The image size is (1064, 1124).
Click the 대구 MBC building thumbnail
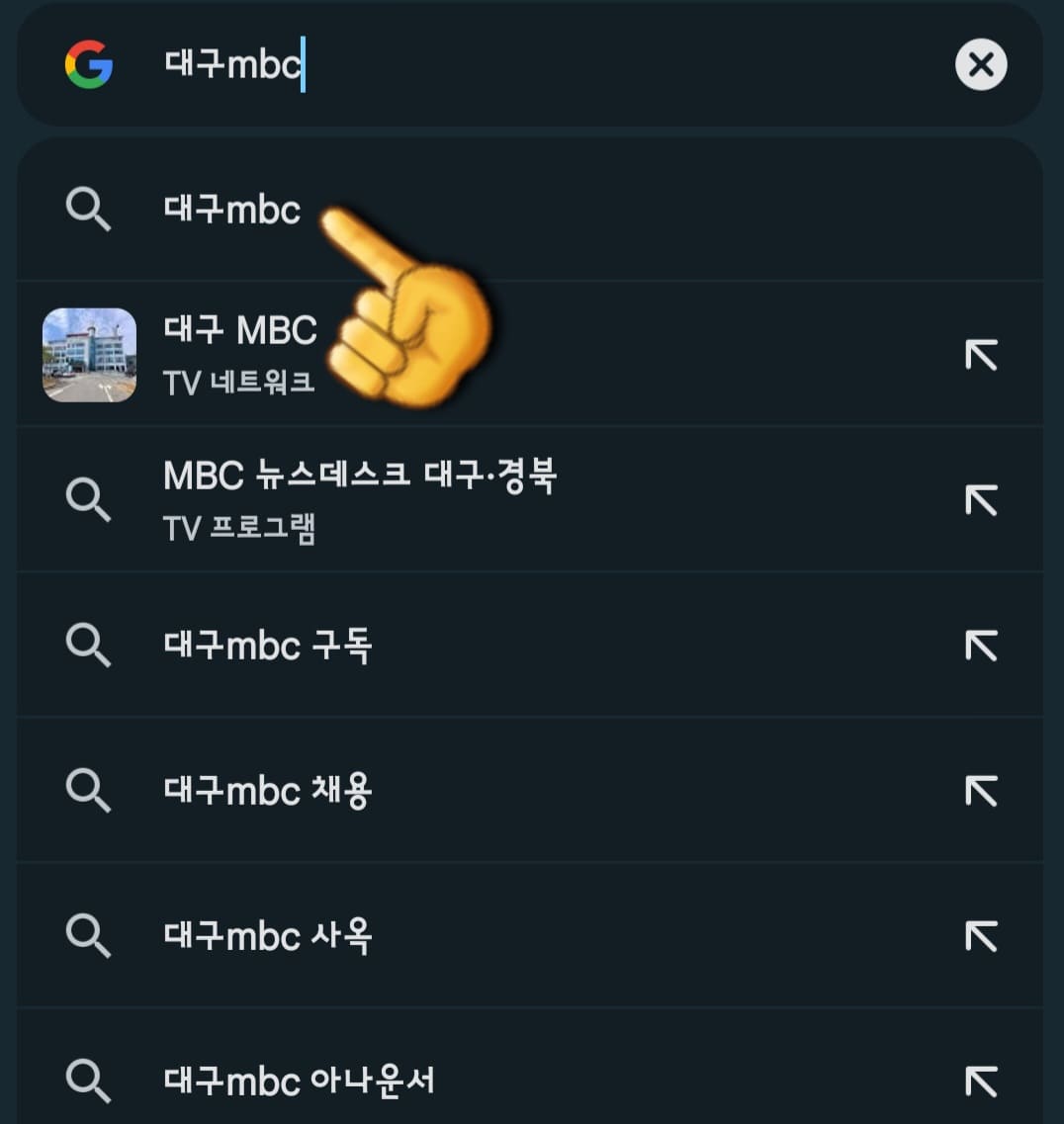[89, 354]
